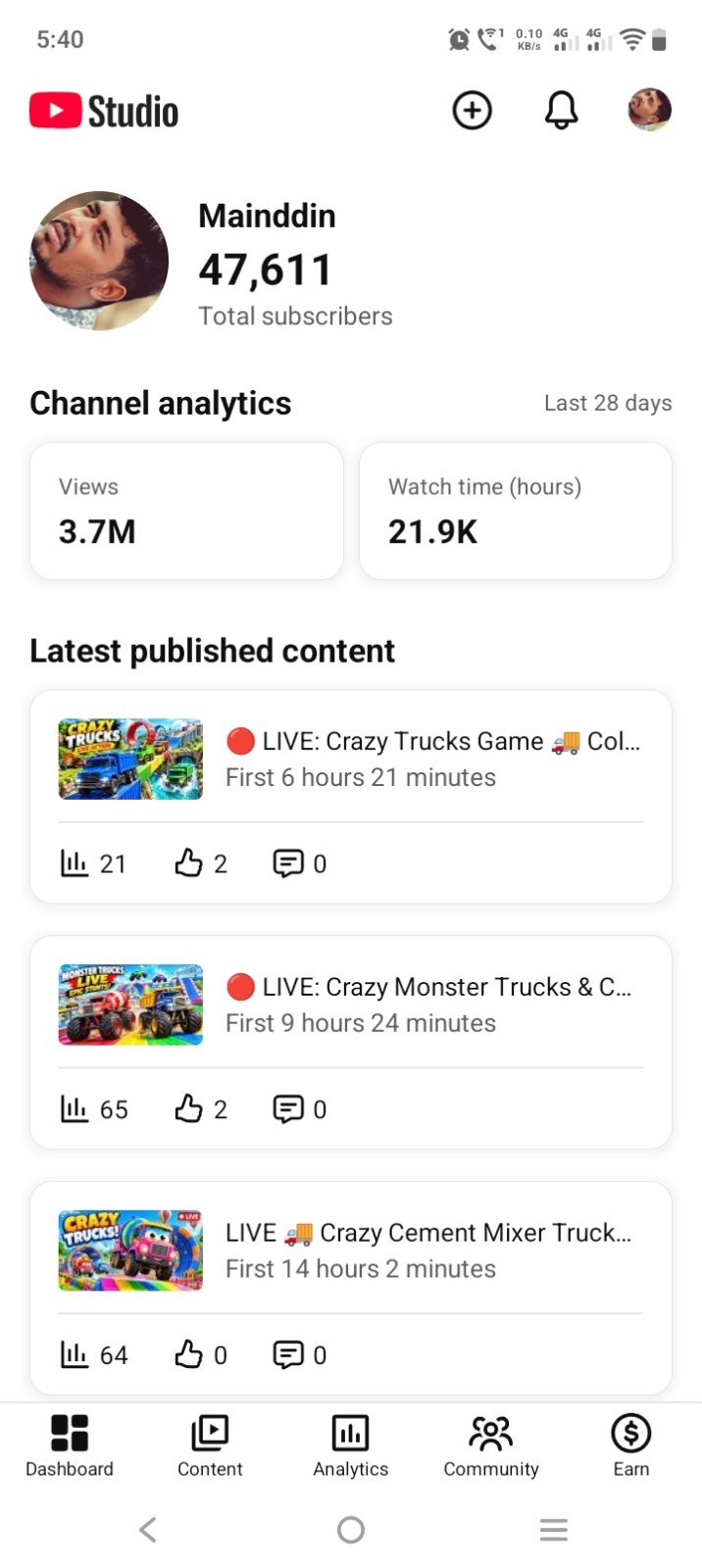Open the Watch time (hours) card
Viewport: 702px width, 1568px height.
coord(516,511)
